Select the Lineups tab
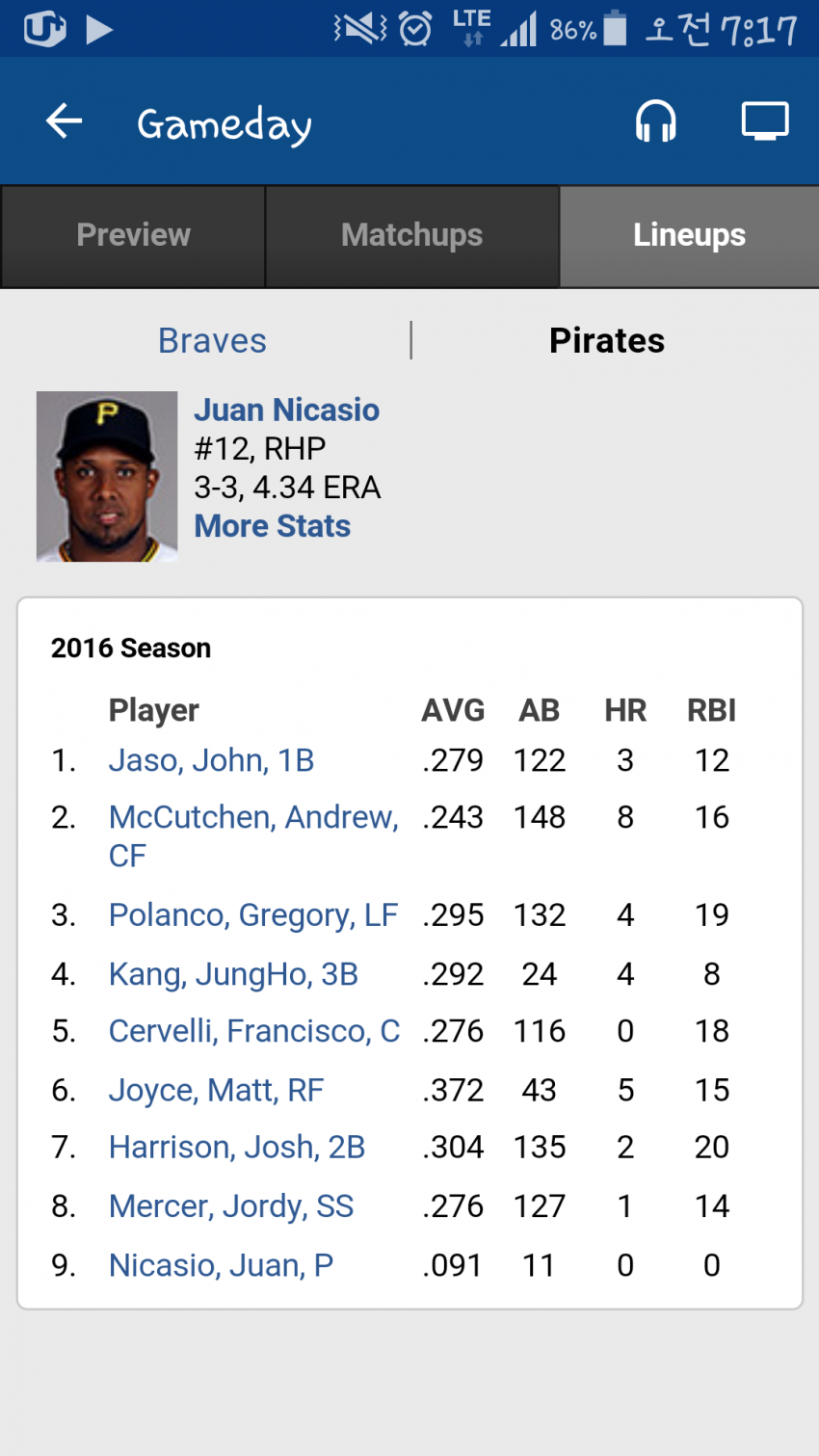The image size is (819, 1456). 689,235
